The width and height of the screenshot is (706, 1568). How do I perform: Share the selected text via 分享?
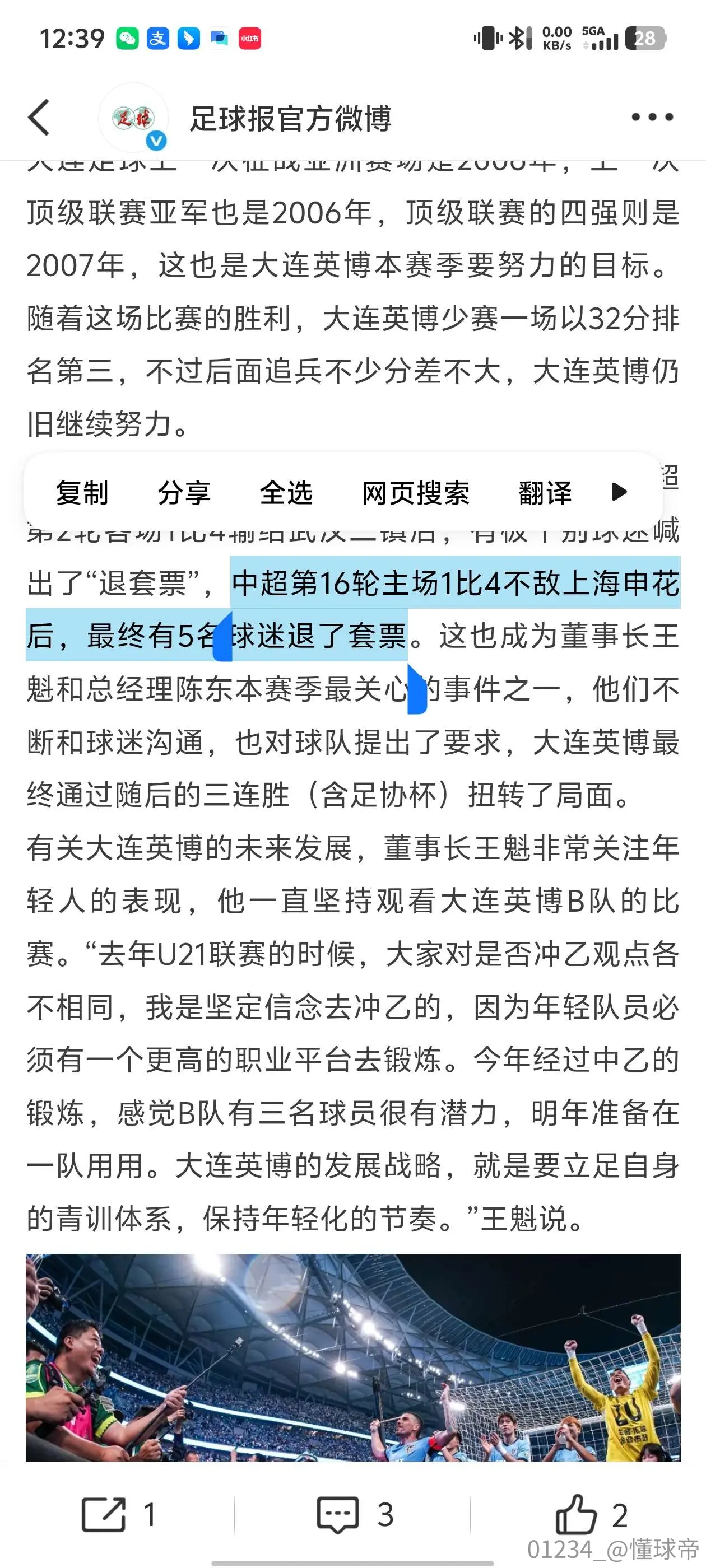184,492
